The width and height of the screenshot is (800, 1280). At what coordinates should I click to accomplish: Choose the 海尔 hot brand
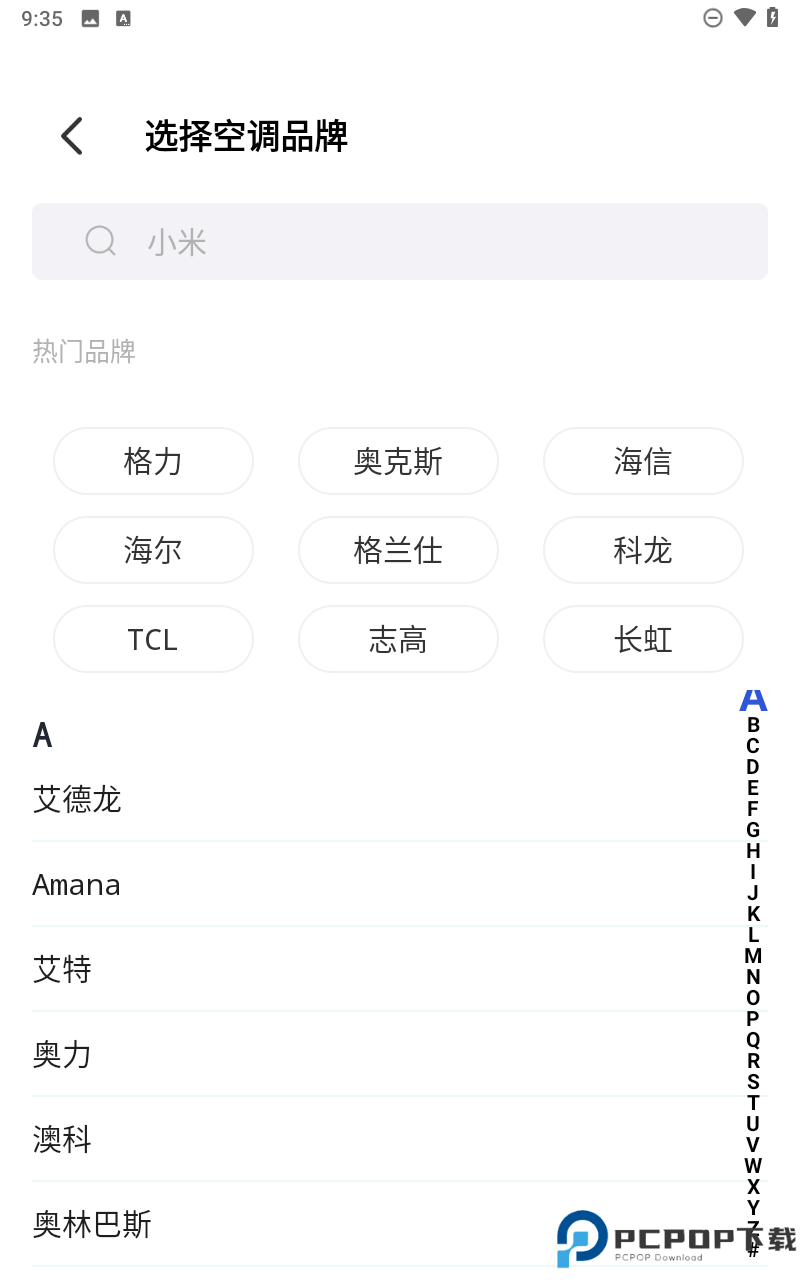[153, 550]
